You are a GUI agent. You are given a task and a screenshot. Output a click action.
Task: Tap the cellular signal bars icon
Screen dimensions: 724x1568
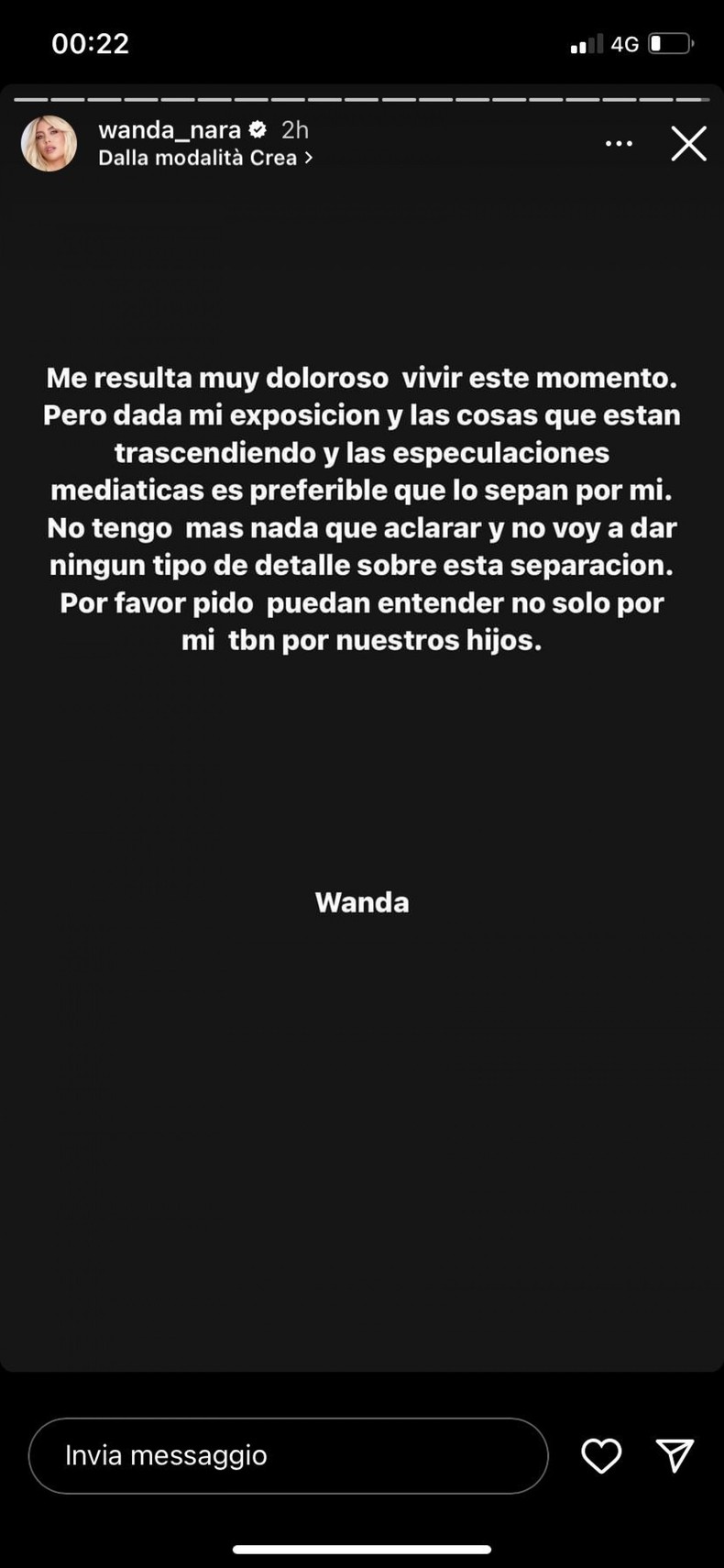[587, 42]
